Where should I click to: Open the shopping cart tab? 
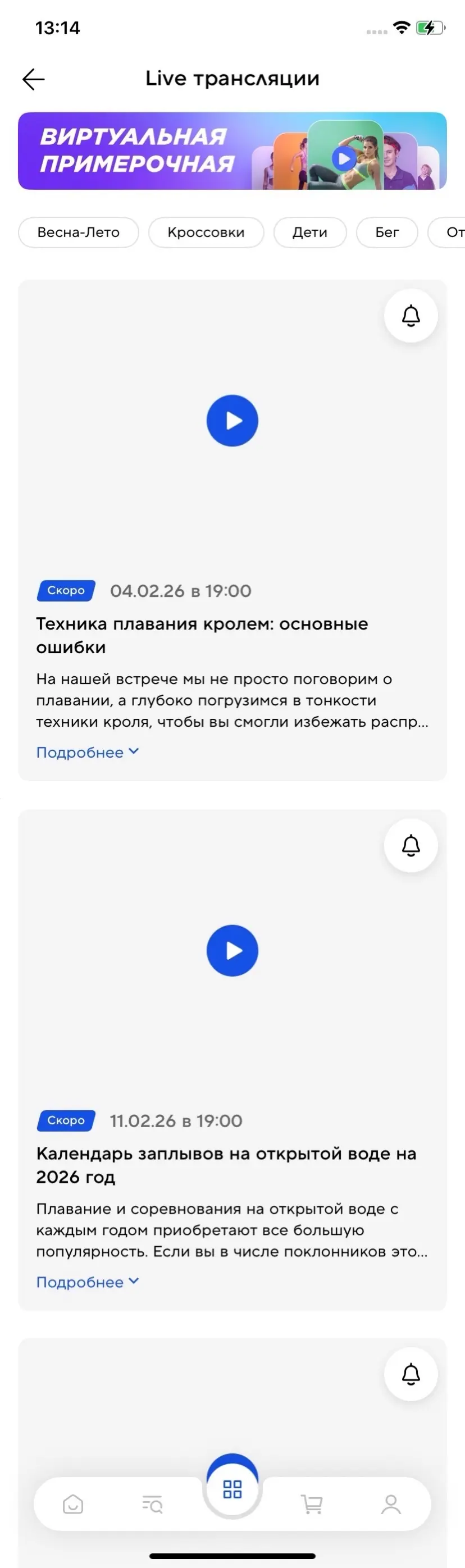point(312,1504)
